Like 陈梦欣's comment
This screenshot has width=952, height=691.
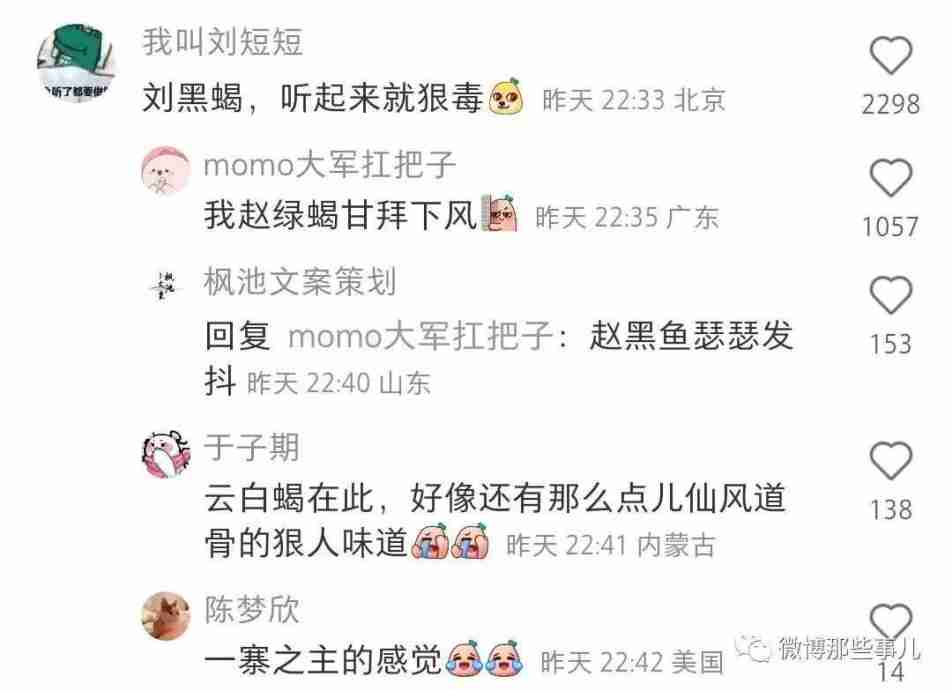(x=890, y=622)
